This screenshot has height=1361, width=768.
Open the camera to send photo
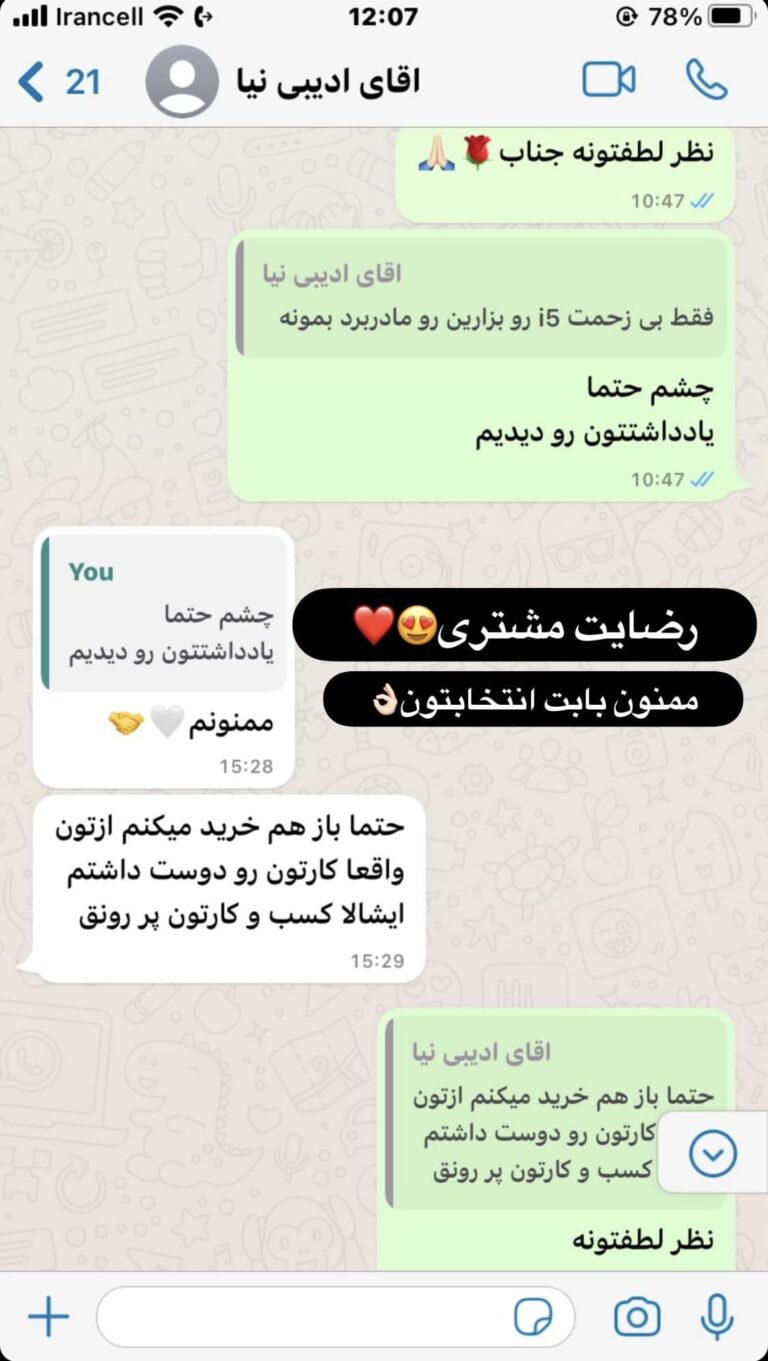(637, 1316)
